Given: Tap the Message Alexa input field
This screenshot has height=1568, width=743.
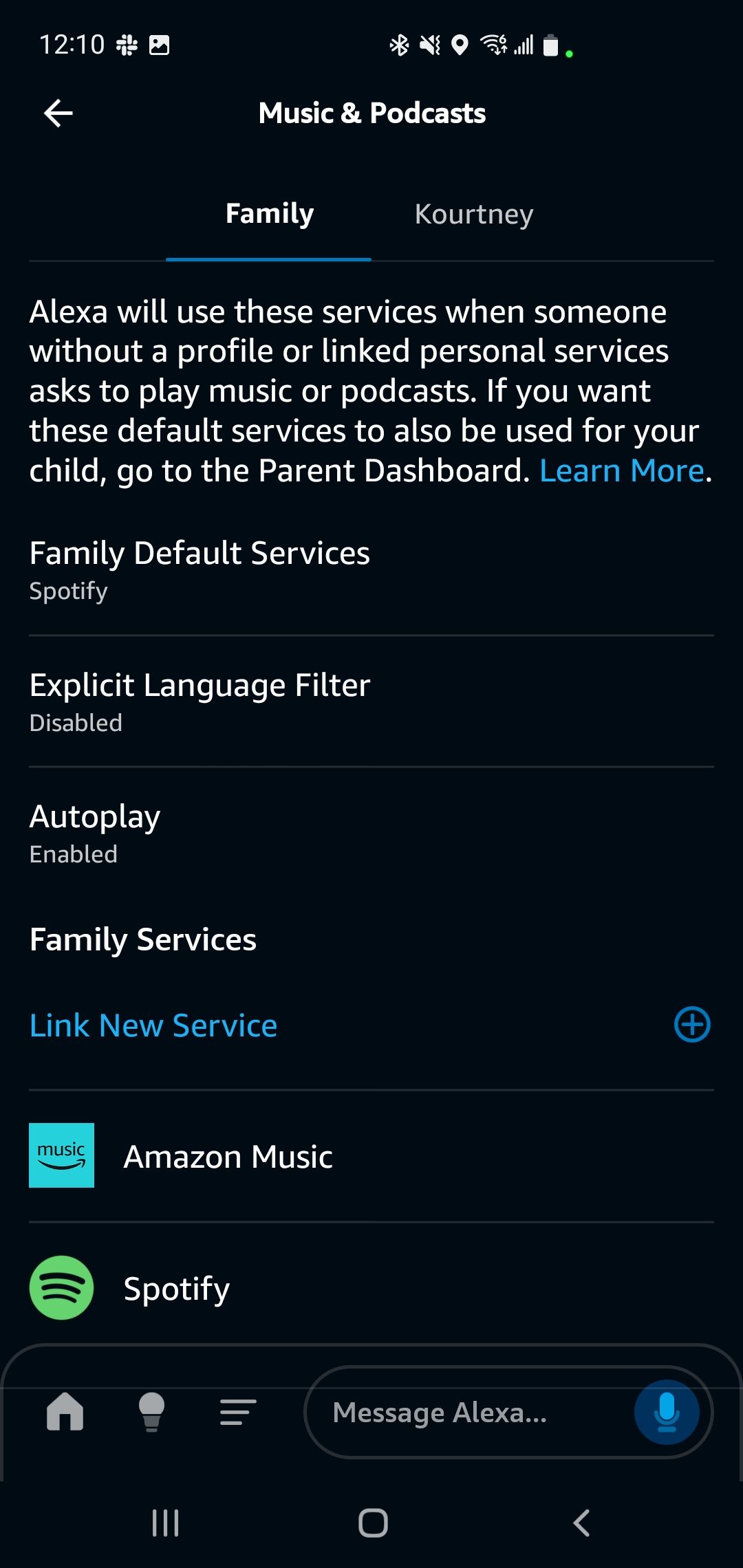Looking at the screenshot, I should [440, 1412].
